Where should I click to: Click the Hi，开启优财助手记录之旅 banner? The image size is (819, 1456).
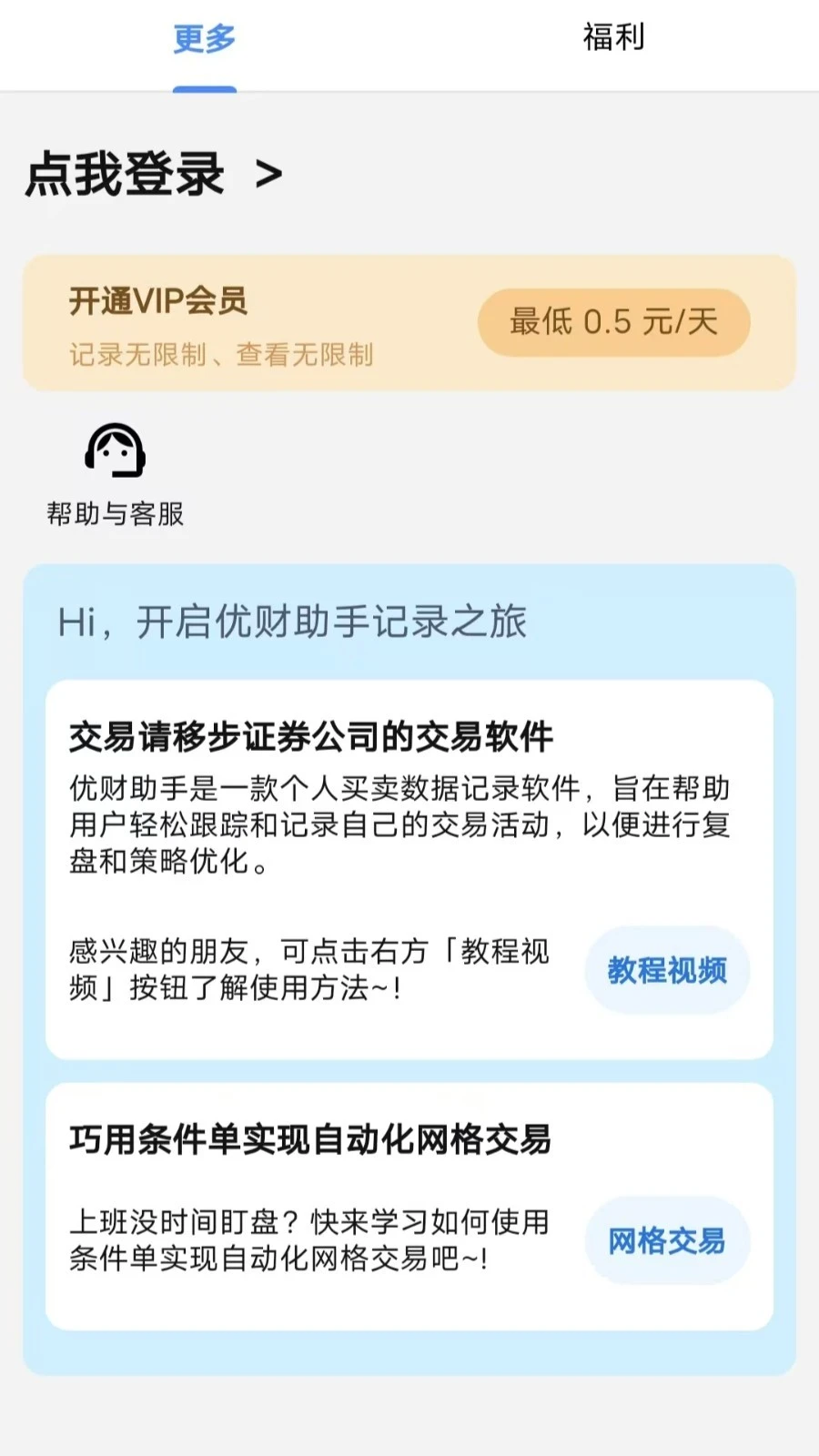291,622
